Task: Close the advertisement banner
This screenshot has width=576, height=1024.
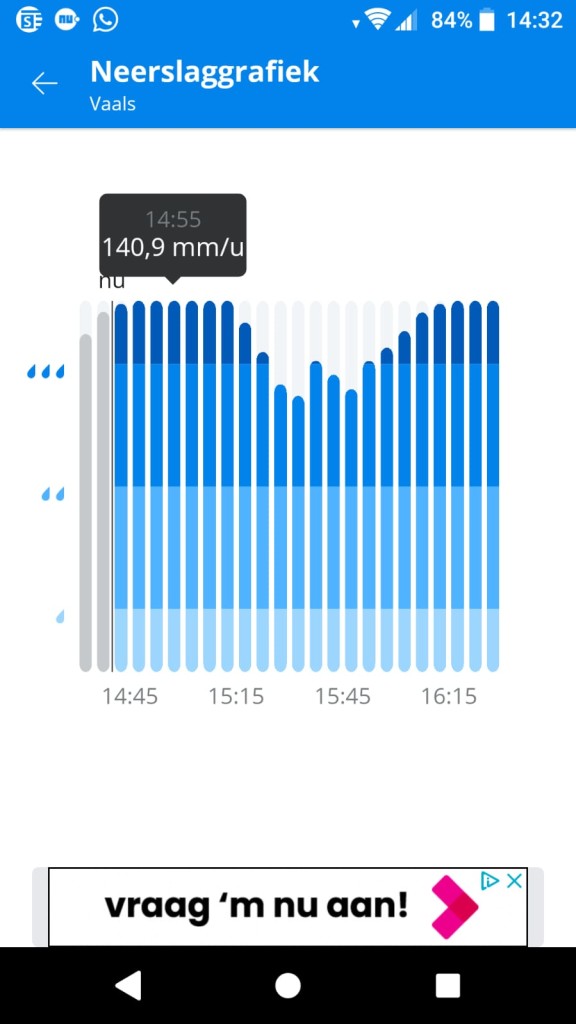Action: pos(515,881)
